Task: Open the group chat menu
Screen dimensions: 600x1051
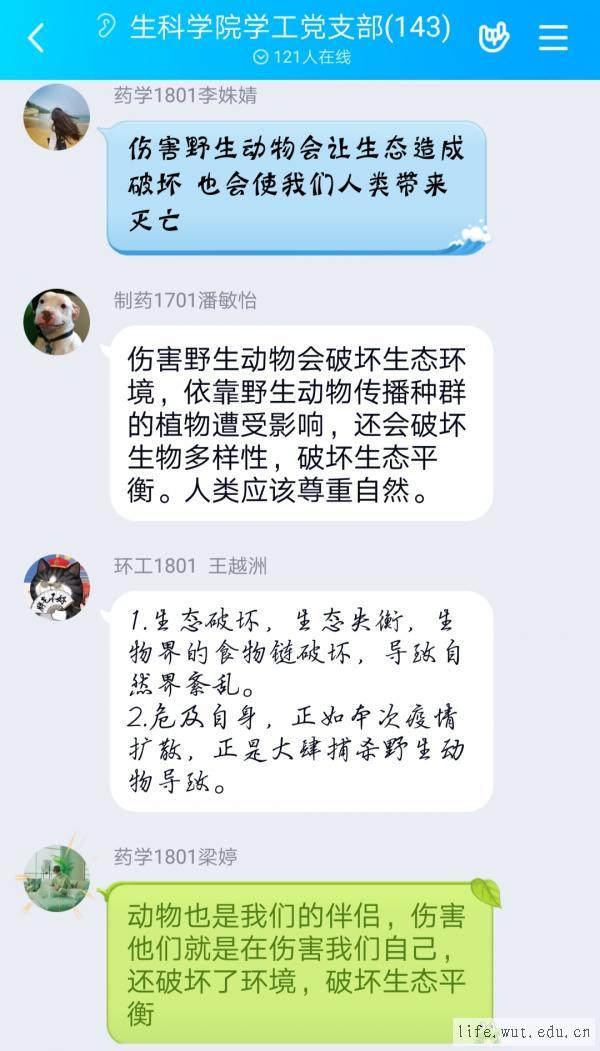Action: coord(553,37)
